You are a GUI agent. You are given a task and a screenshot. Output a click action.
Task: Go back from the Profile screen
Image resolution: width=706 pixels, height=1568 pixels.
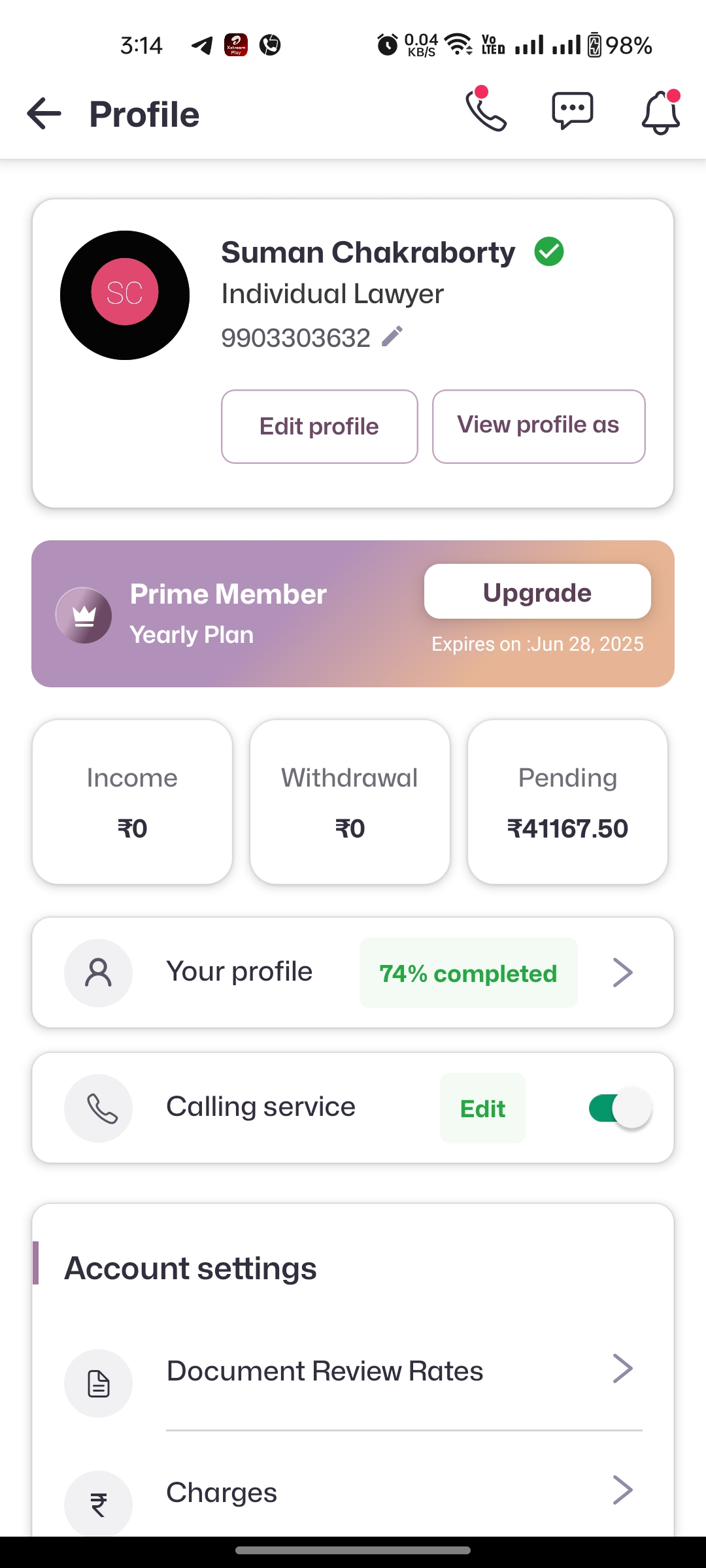pyautogui.click(x=44, y=114)
